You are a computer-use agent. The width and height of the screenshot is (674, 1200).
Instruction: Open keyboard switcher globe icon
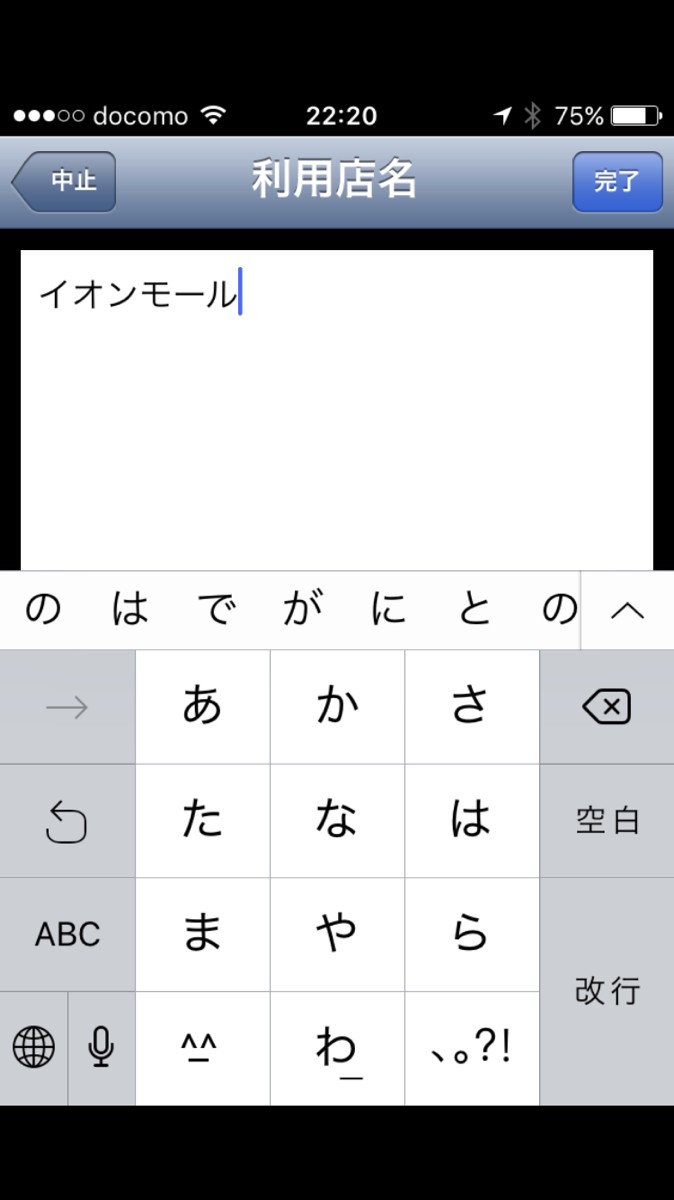pyautogui.click(x=33, y=1048)
